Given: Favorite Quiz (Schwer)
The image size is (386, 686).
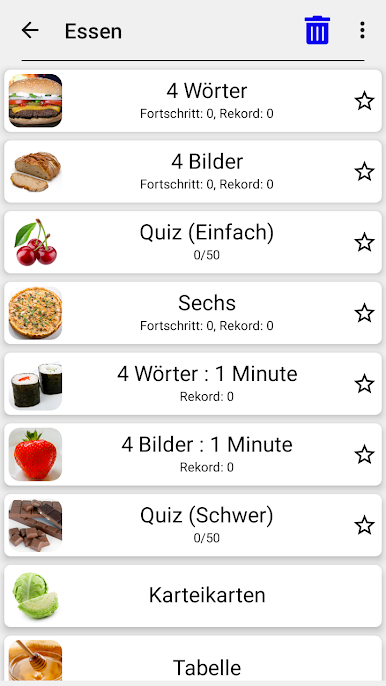Looking at the screenshot, I should tap(364, 525).
